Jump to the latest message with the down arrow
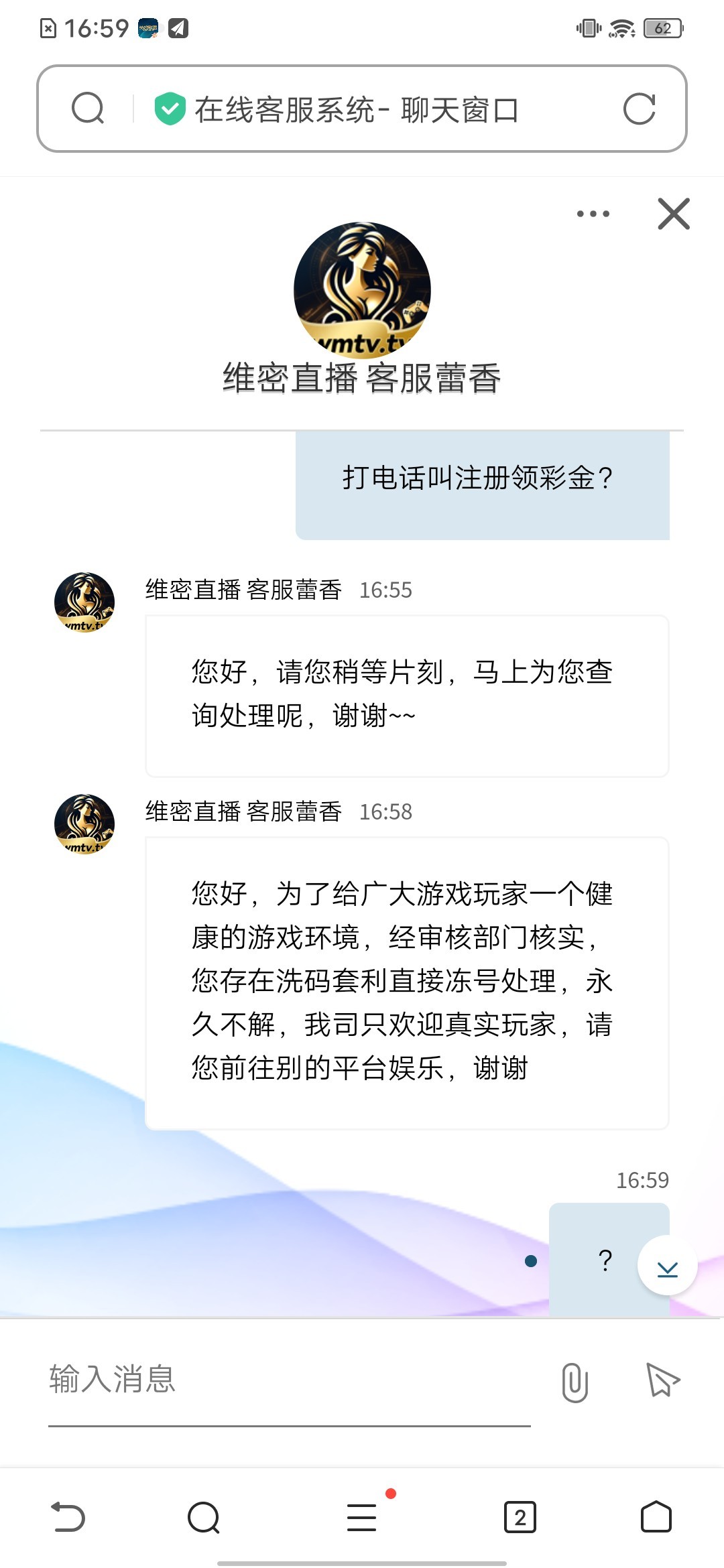Image resolution: width=724 pixels, height=1568 pixels. pyautogui.click(x=667, y=1266)
